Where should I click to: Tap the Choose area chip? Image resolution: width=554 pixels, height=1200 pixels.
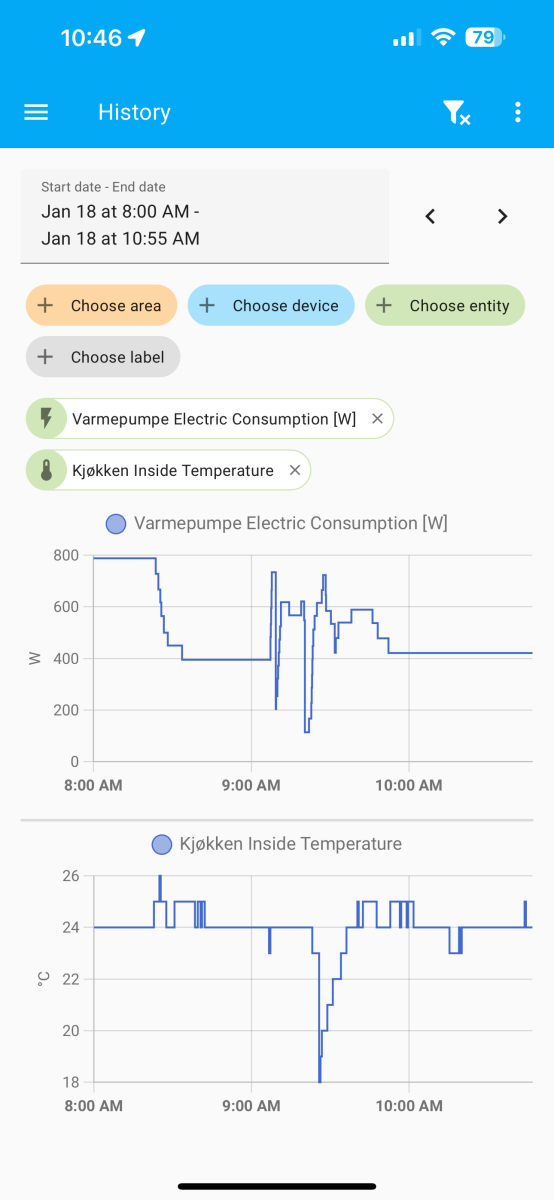(x=101, y=306)
